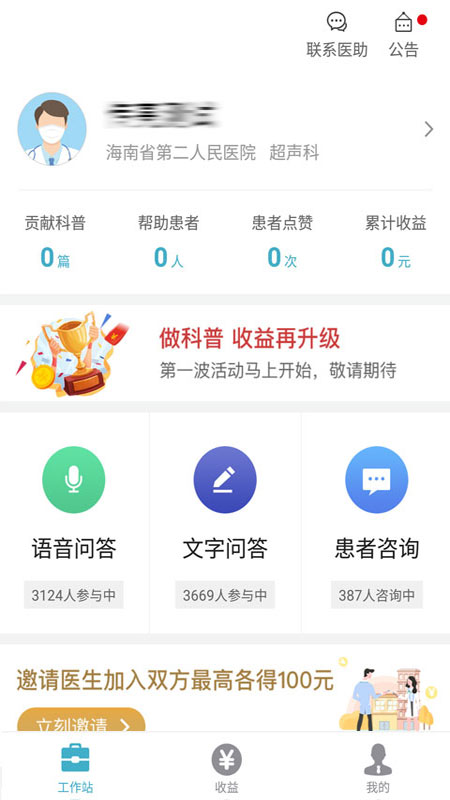This screenshot has width=450, height=800.
Task: Switch to the 收益 tab
Action: click(227, 767)
